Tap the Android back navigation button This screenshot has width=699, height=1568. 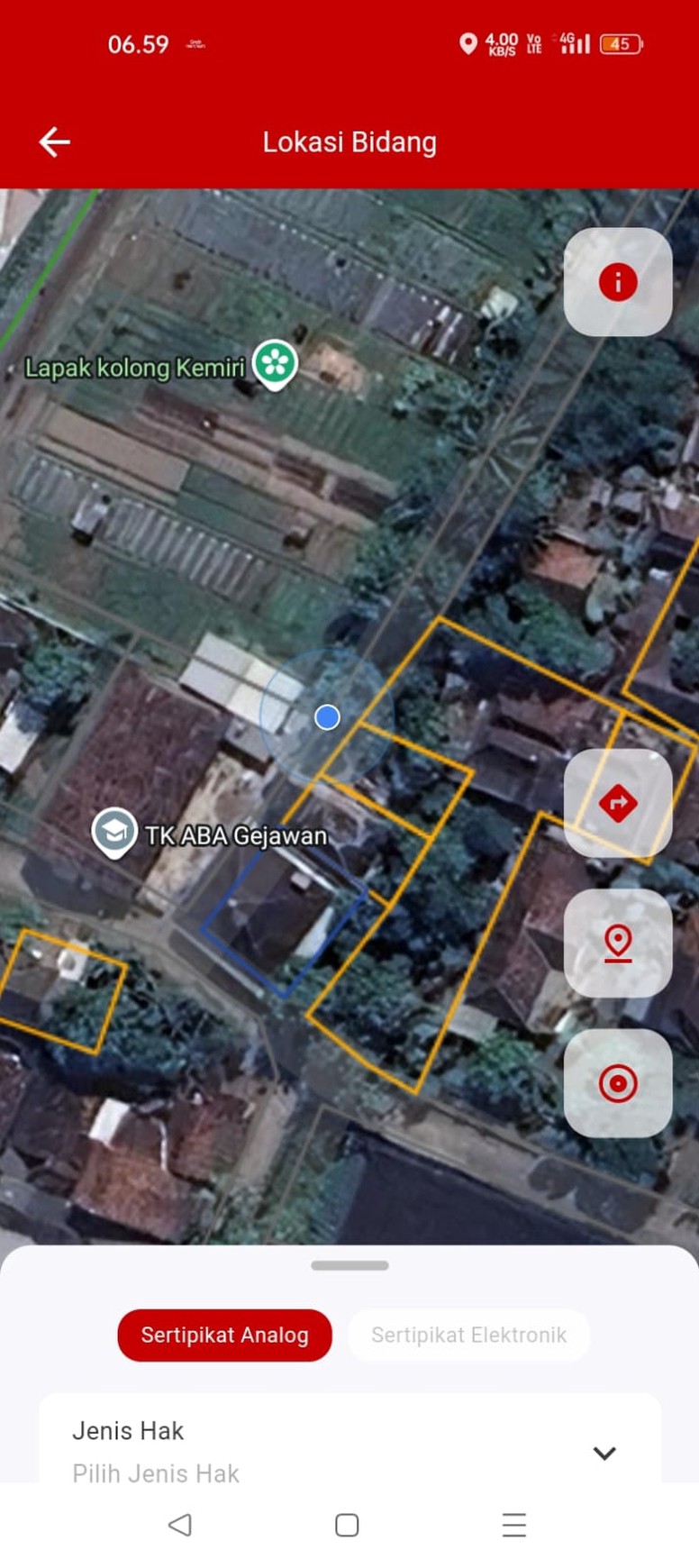[179, 1525]
